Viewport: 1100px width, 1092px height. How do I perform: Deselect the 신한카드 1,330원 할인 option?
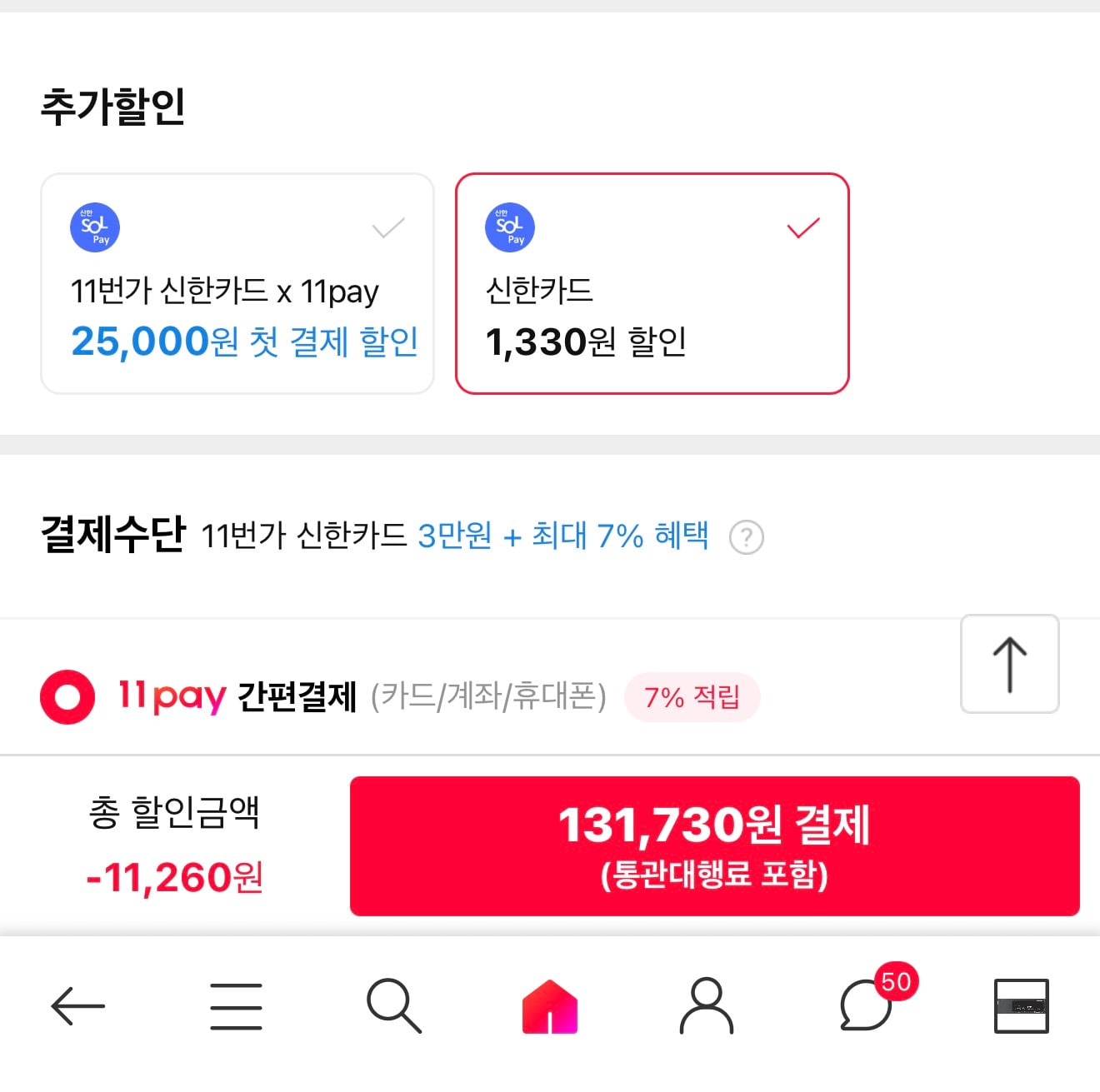point(652,283)
